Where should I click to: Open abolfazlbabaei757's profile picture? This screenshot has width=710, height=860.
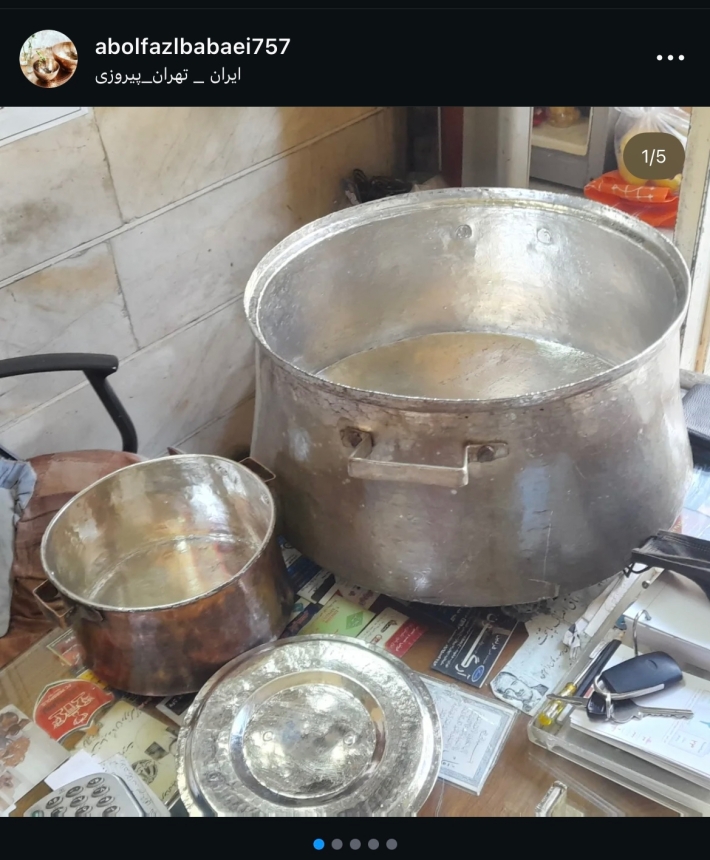[48, 59]
